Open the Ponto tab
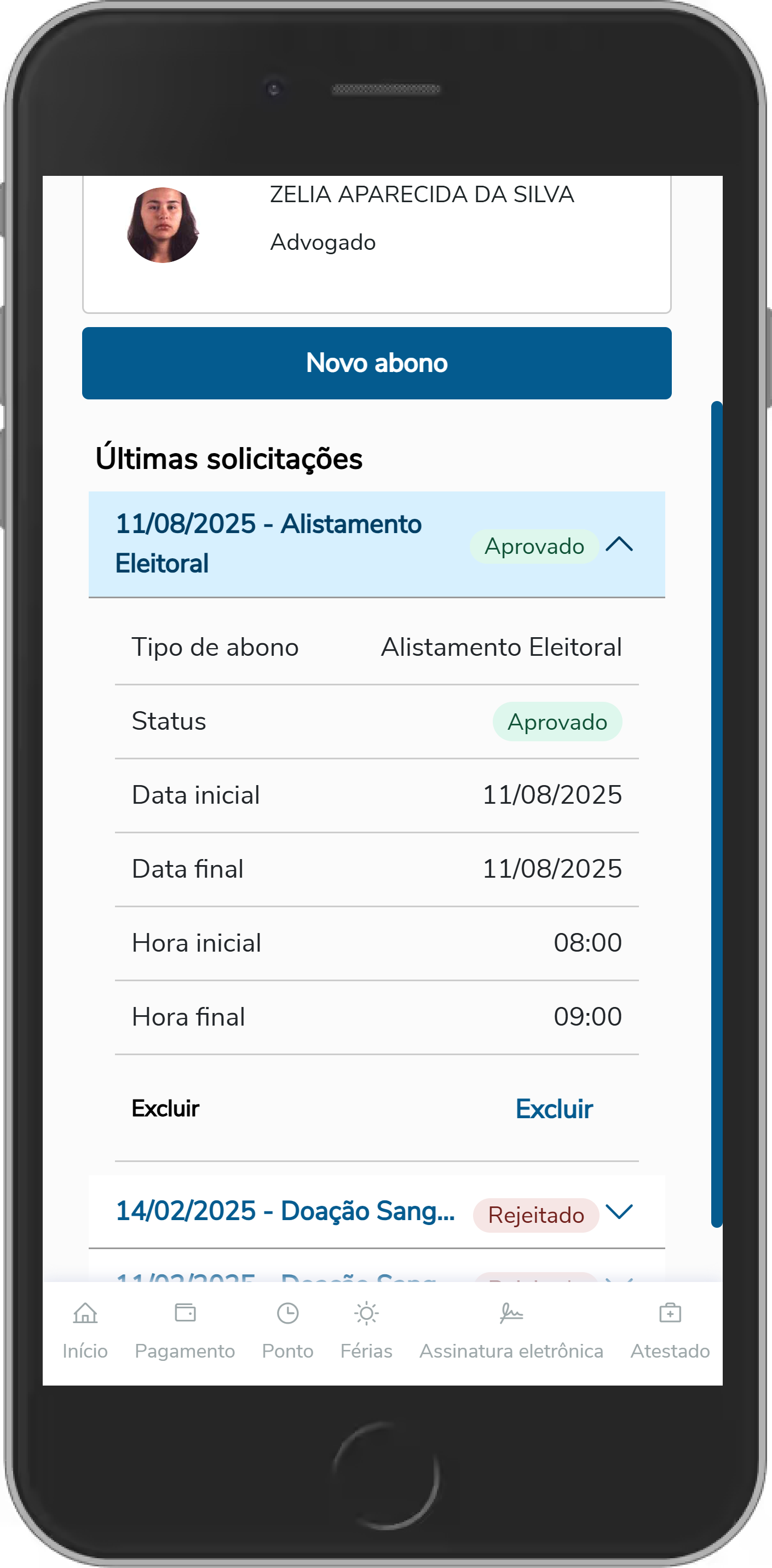This screenshot has width=772, height=1568. [x=287, y=1331]
